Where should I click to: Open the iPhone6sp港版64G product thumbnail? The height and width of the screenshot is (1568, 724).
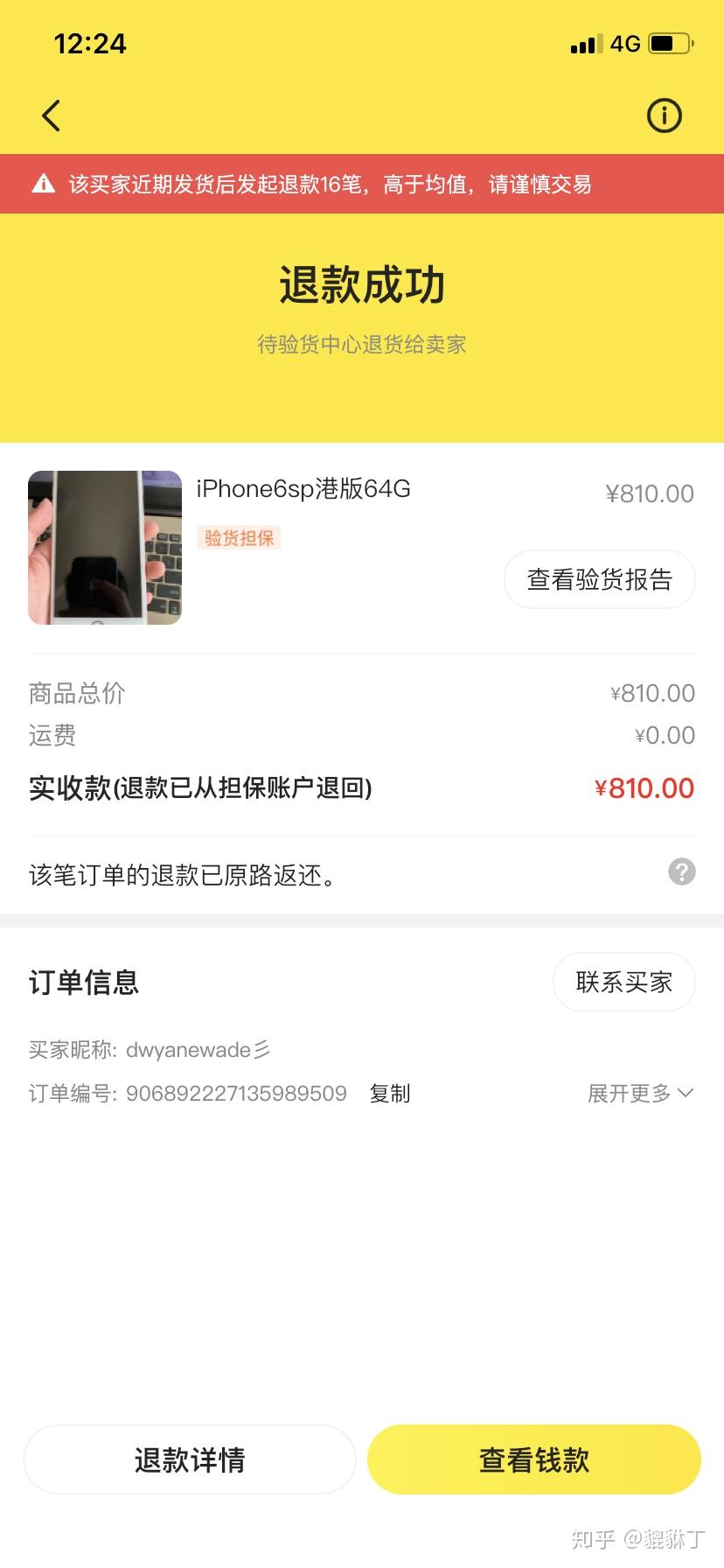tap(105, 548)
